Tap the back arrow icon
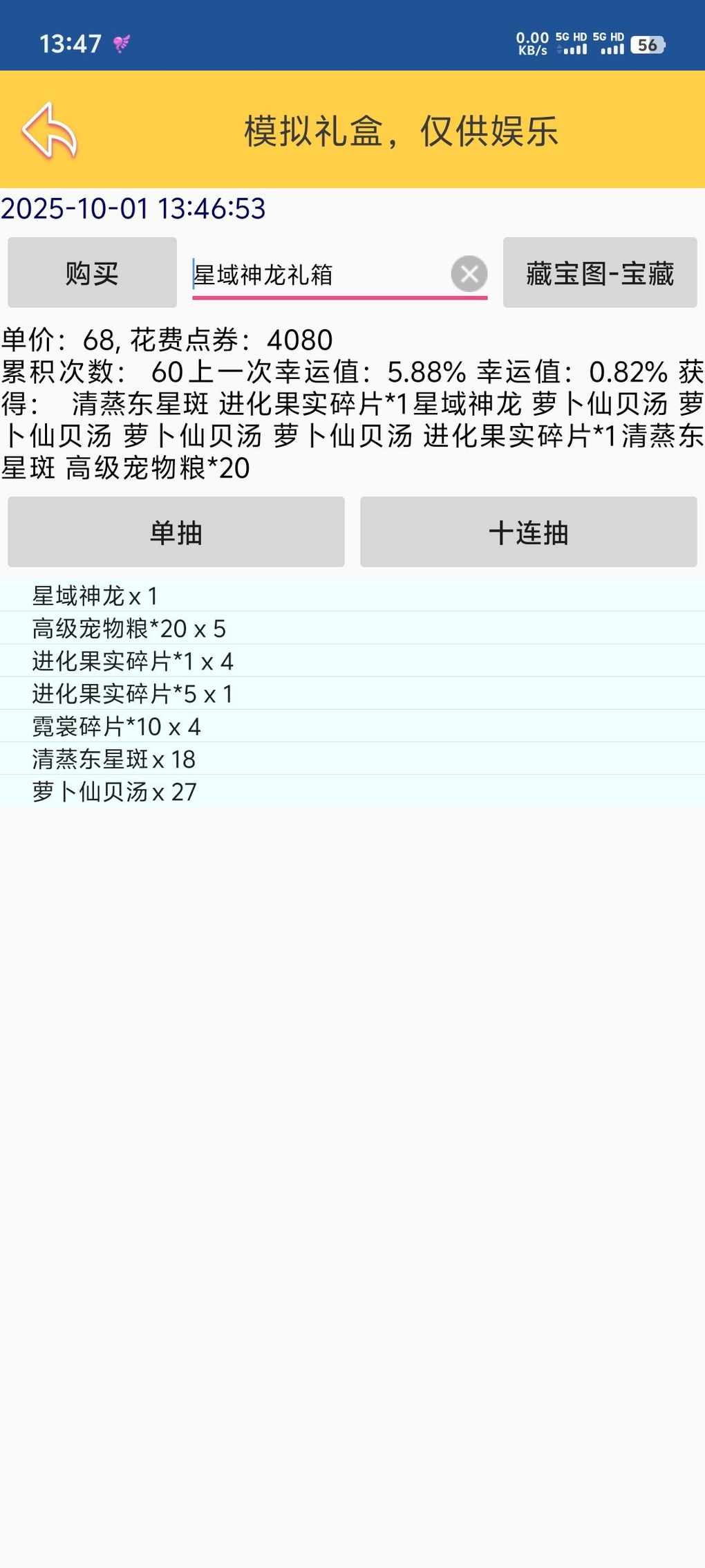Viewport: 705px width, 1568px height. [x=50, y=130]
